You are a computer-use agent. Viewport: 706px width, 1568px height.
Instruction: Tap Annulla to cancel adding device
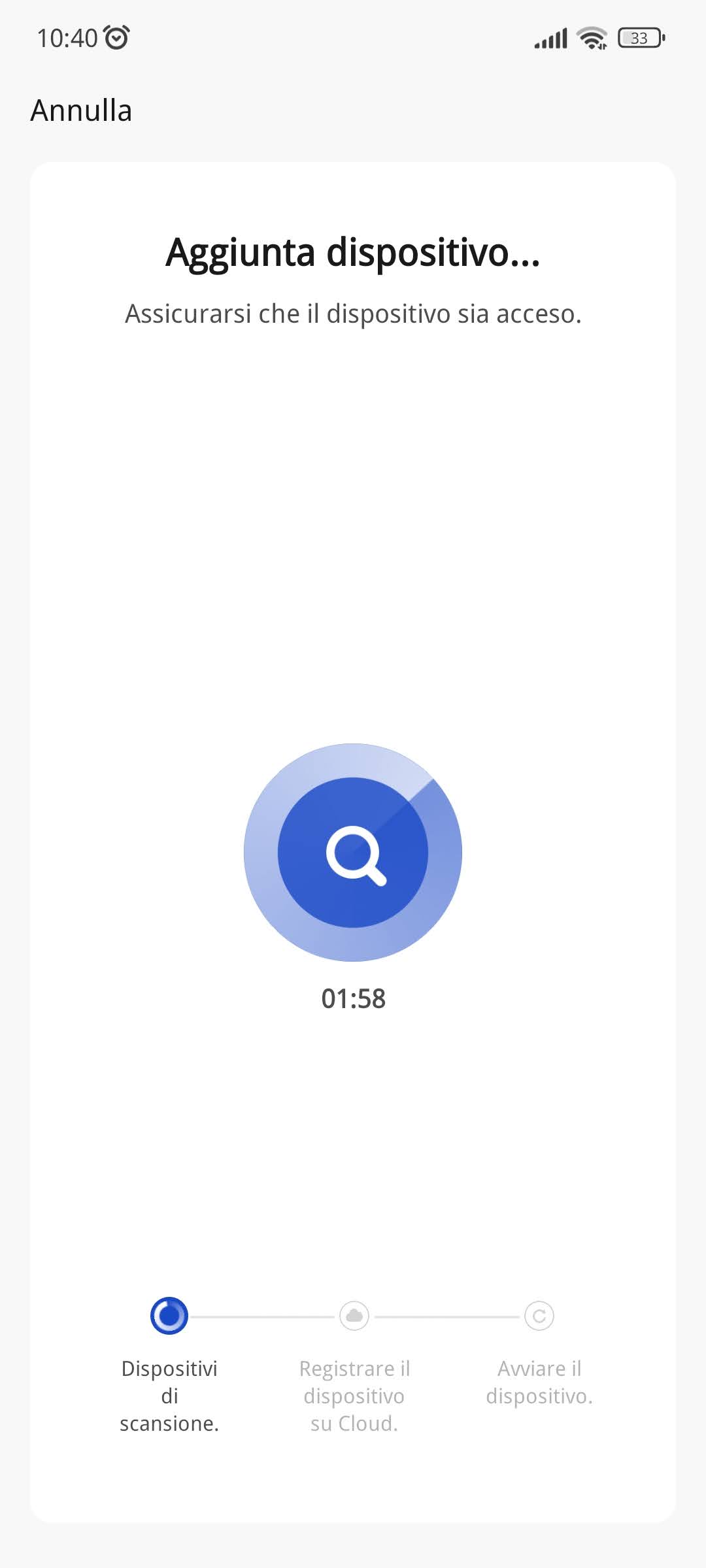tap(81, 110)
